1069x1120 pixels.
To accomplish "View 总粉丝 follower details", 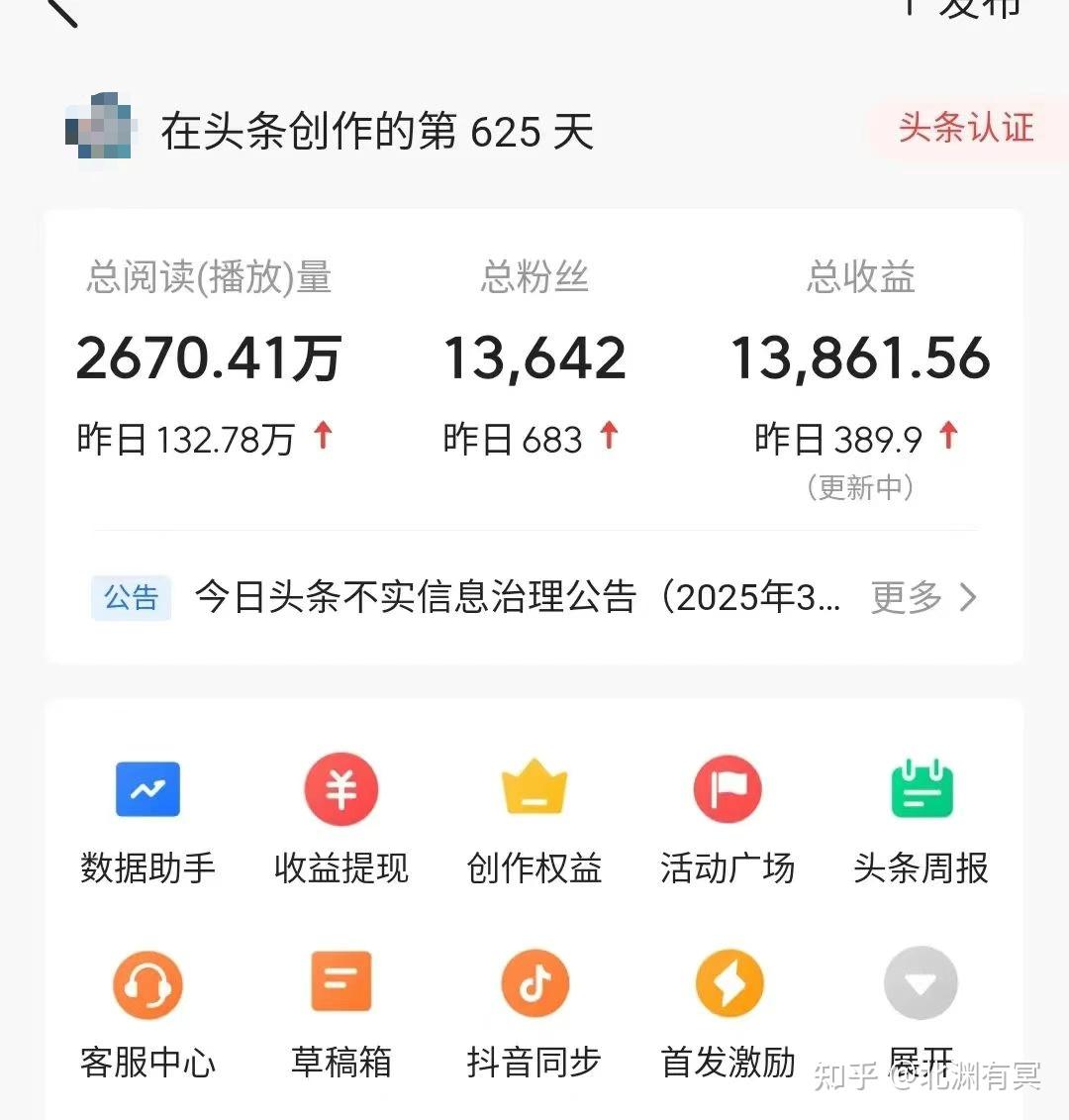I will (x=534, y=358).
